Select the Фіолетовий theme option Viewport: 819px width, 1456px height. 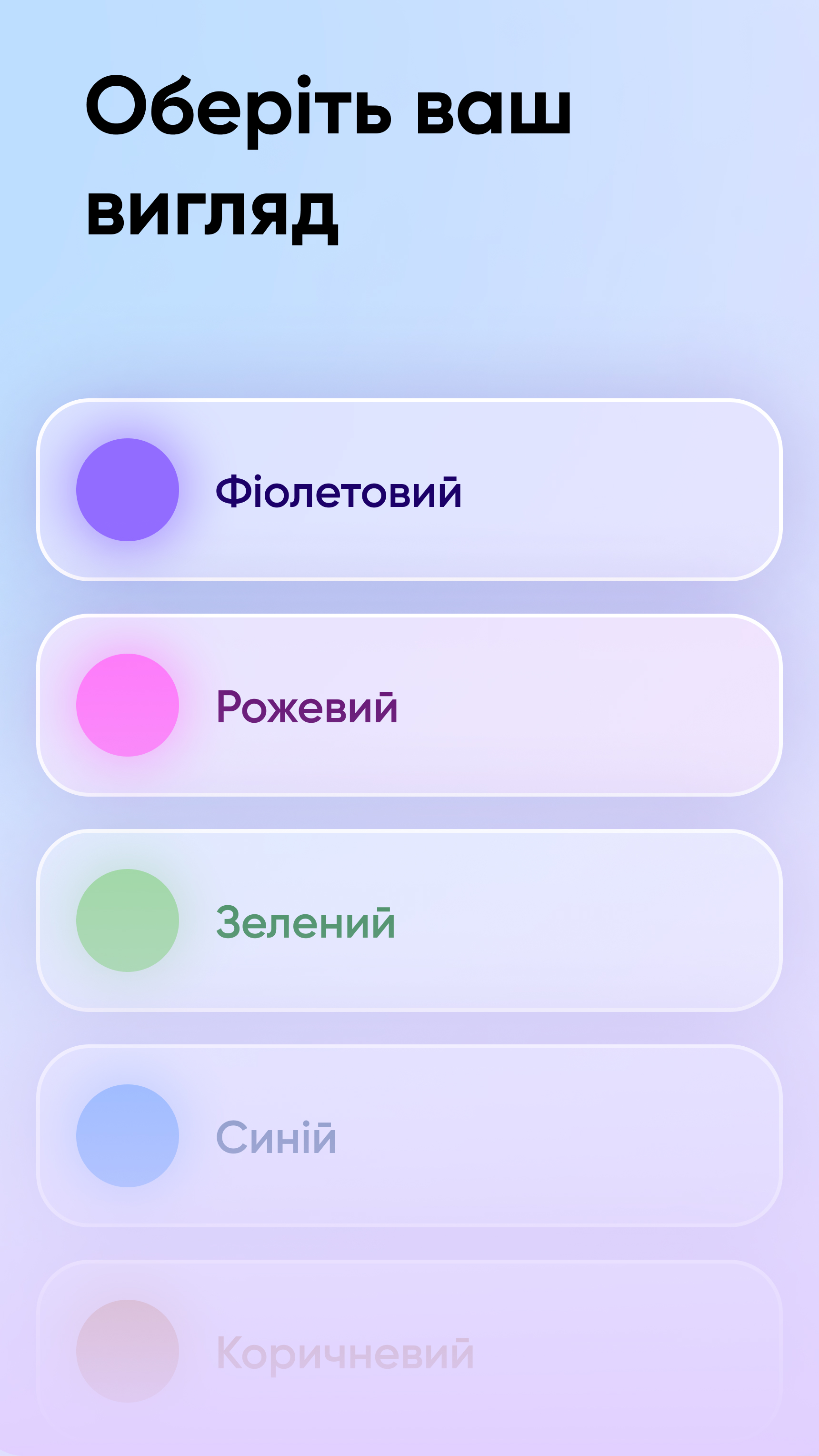pyautogui.click(x=409, y=490)
